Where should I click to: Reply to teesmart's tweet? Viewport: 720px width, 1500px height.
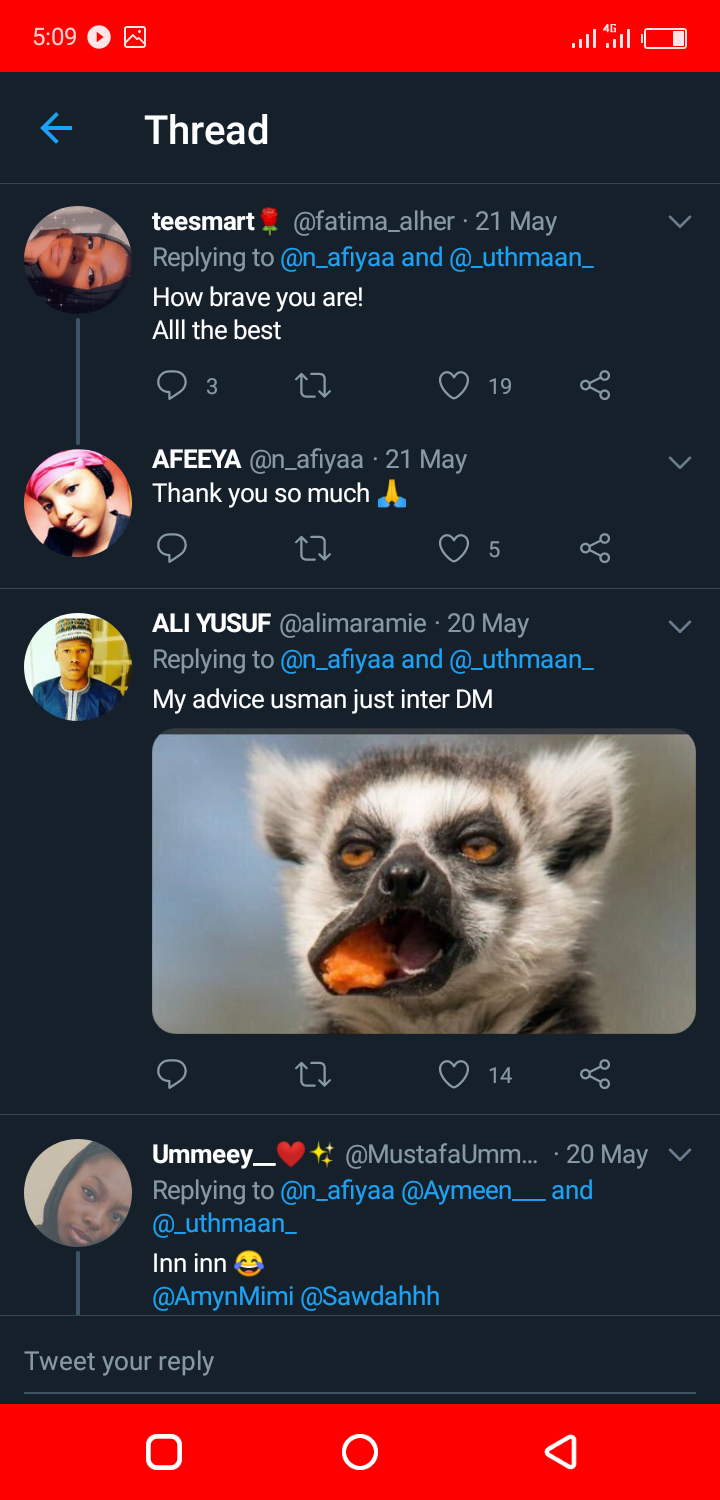[x=172, y=386]
